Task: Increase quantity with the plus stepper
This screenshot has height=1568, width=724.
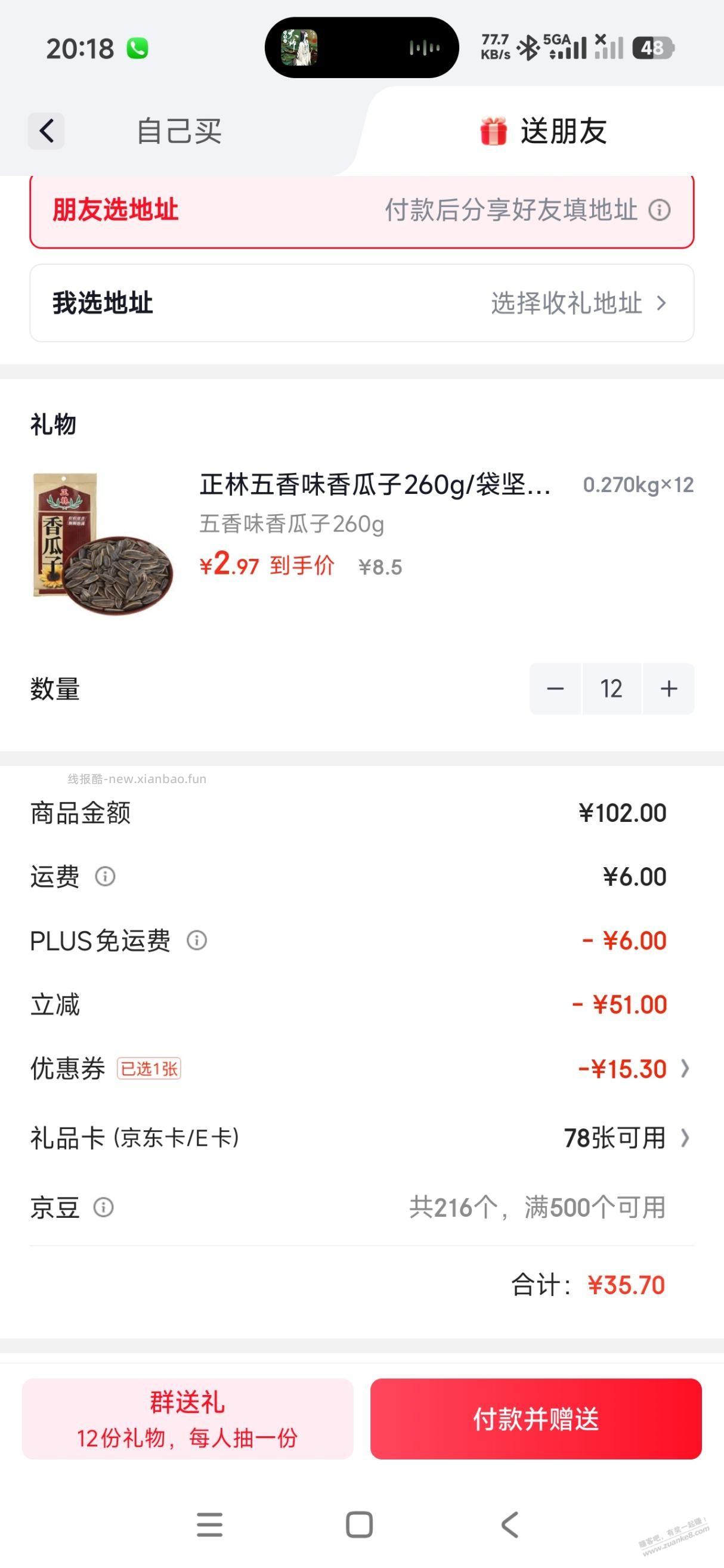Action: pos(668,688)
